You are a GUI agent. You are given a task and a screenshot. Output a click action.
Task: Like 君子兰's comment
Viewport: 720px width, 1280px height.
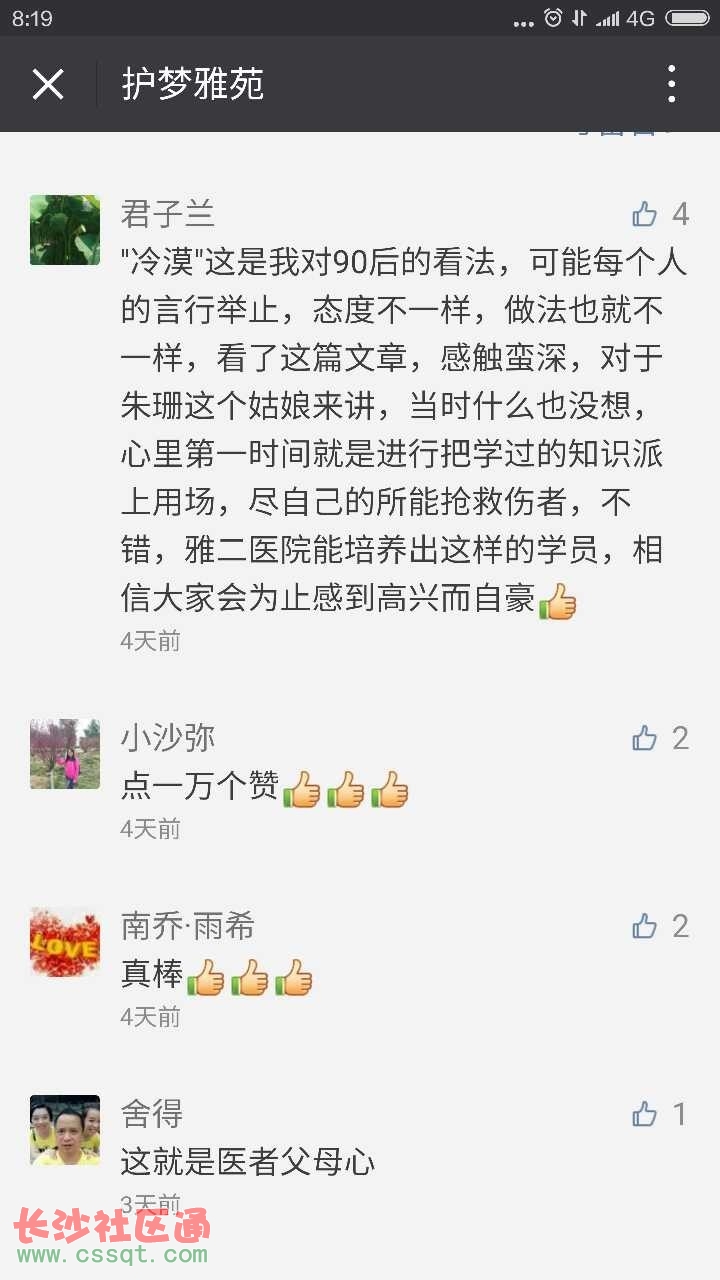(645, 214)
